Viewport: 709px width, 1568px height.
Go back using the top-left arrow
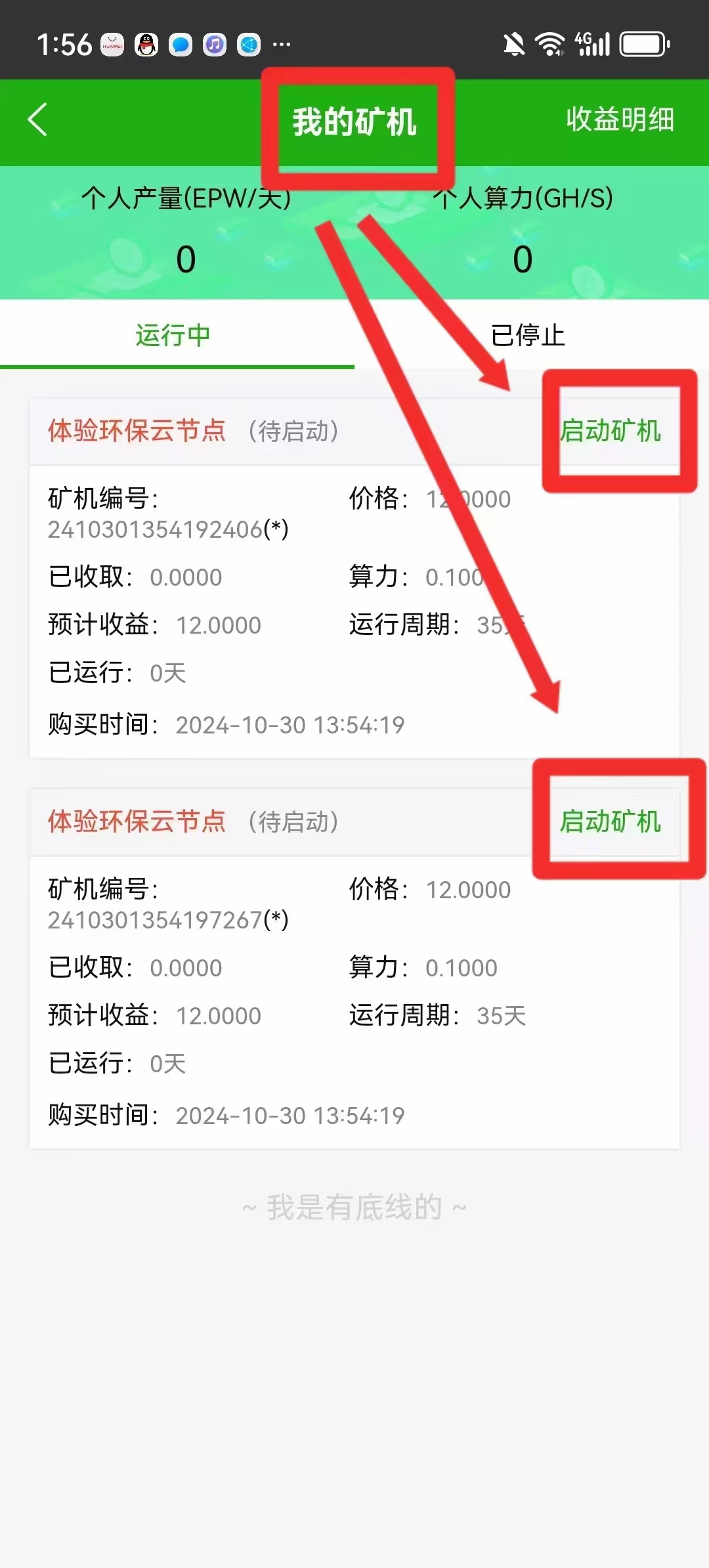point(37,120)
